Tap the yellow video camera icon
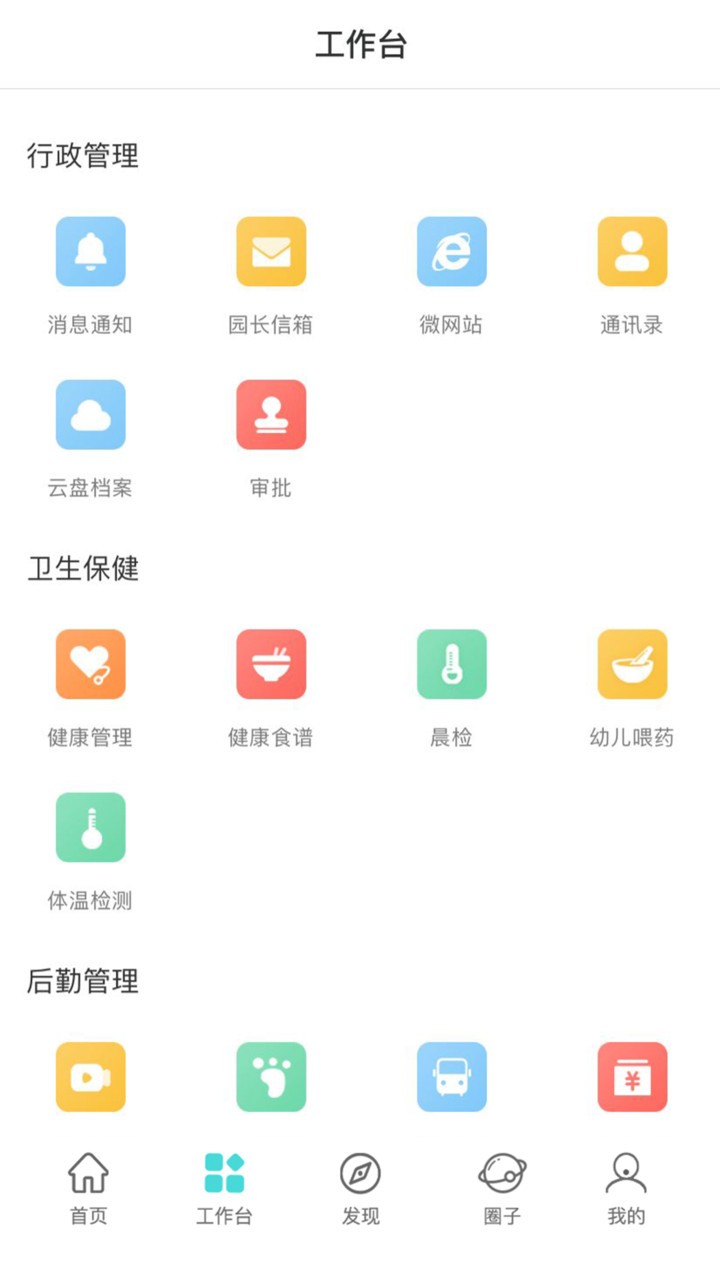 point(90,1077)
